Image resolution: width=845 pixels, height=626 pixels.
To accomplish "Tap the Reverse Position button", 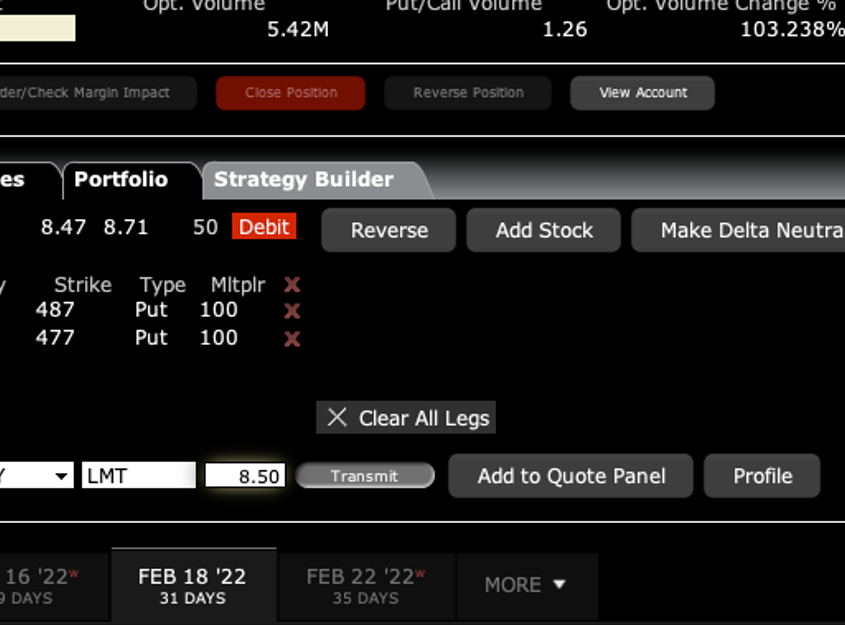I will [x=468, y=93].
